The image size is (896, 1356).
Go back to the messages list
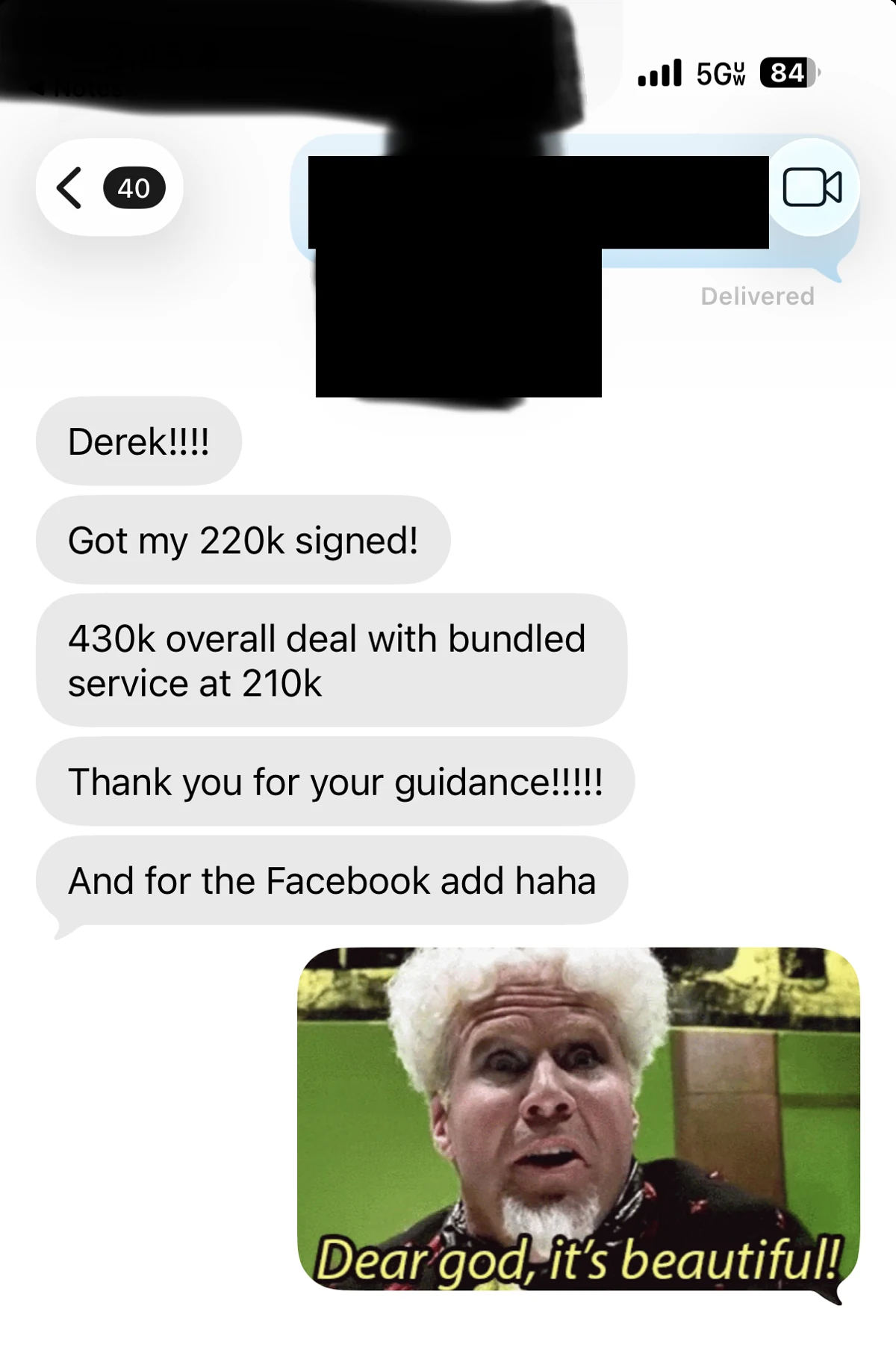tap(109, 187)
